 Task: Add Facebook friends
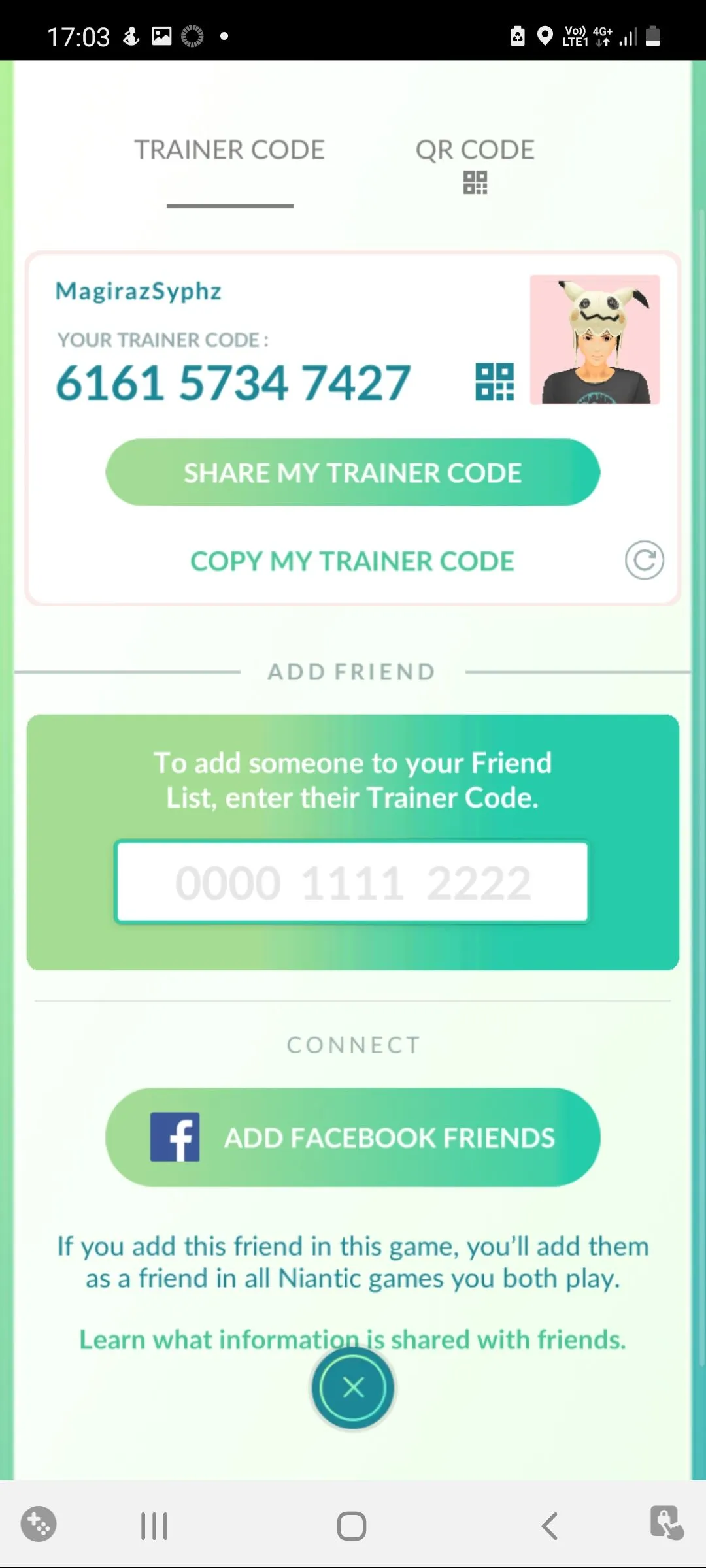(x=352, y=1137)
